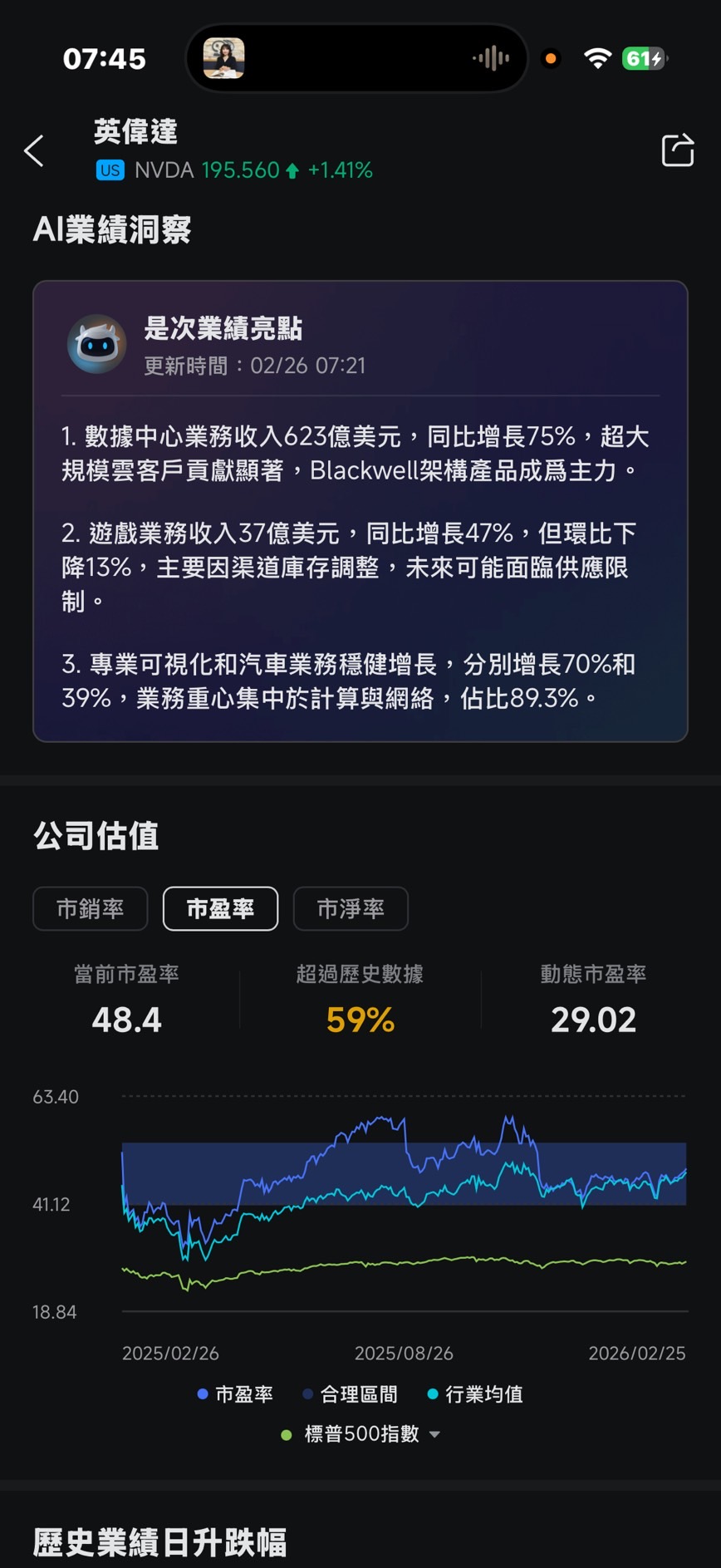Share the NVDA insight page
The image size is (721, 1568).
pos(677,150)
